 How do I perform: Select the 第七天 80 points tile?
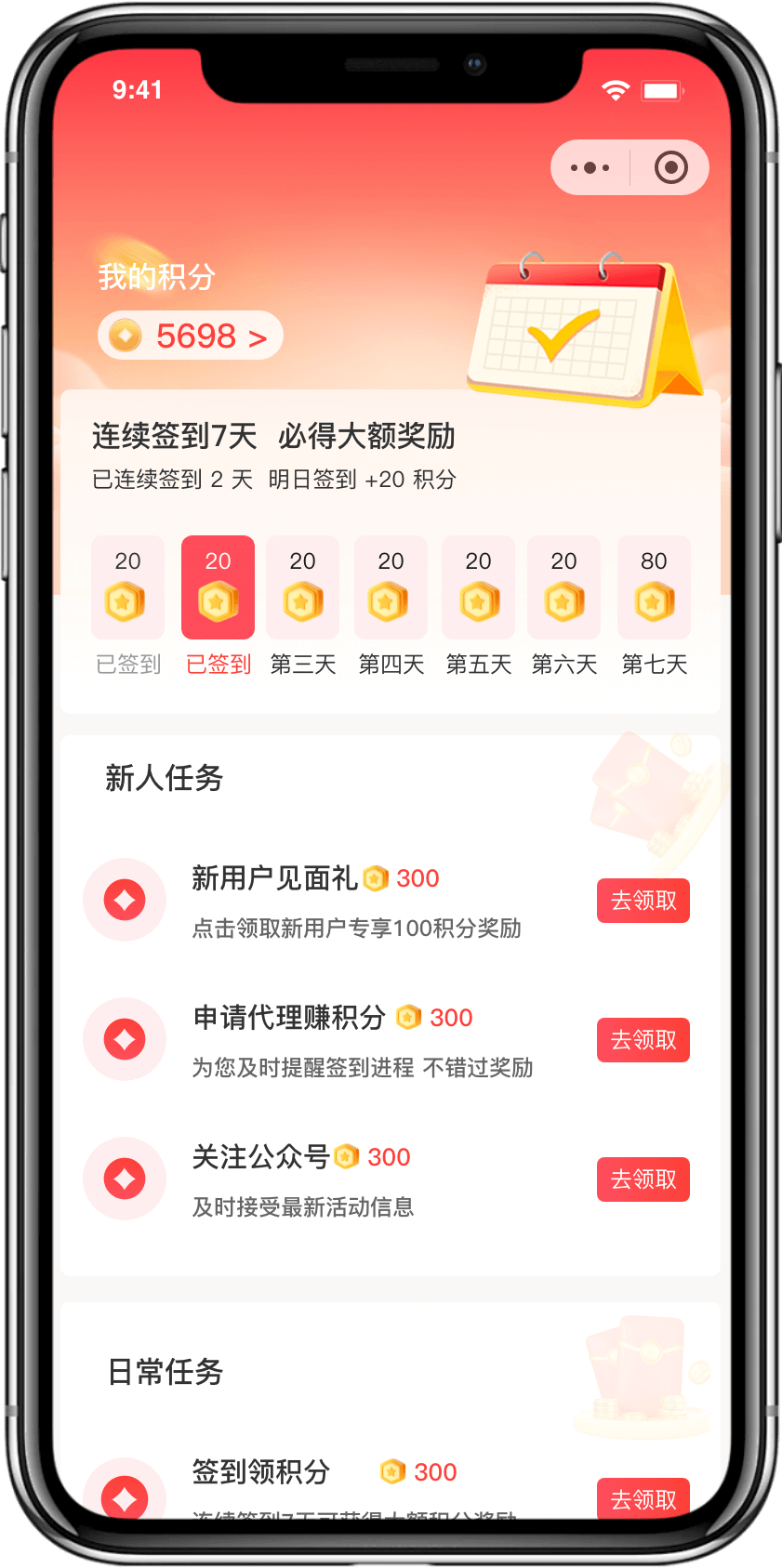click(x=654, y=588)
